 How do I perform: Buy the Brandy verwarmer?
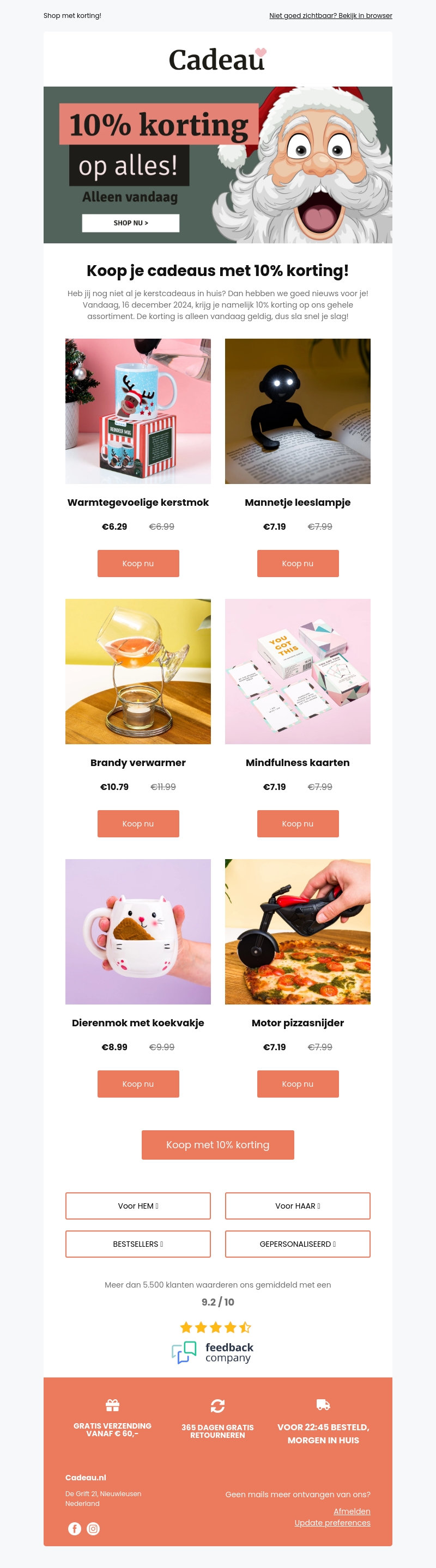[138, 823]
